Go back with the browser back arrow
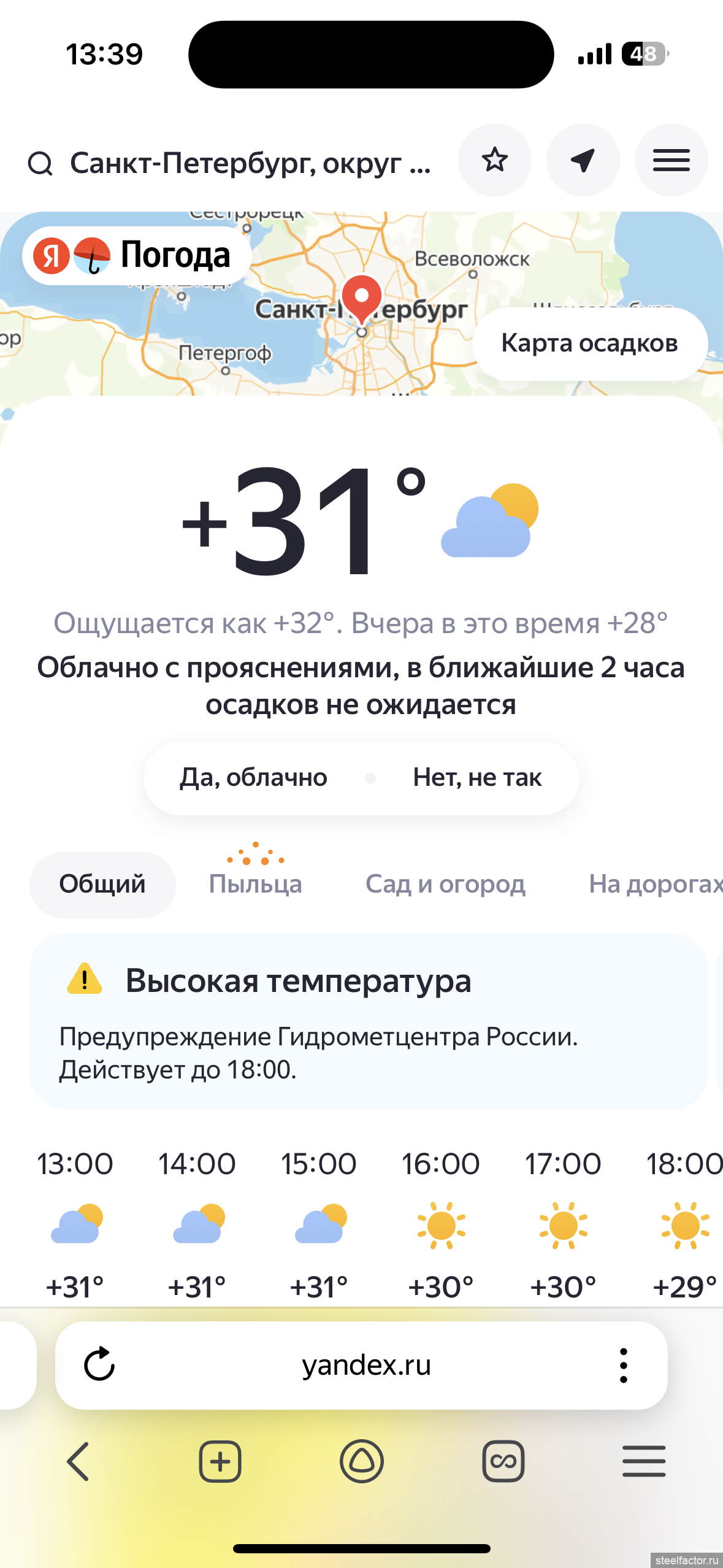723x1568 pixels. click(x=78, y=1461)
